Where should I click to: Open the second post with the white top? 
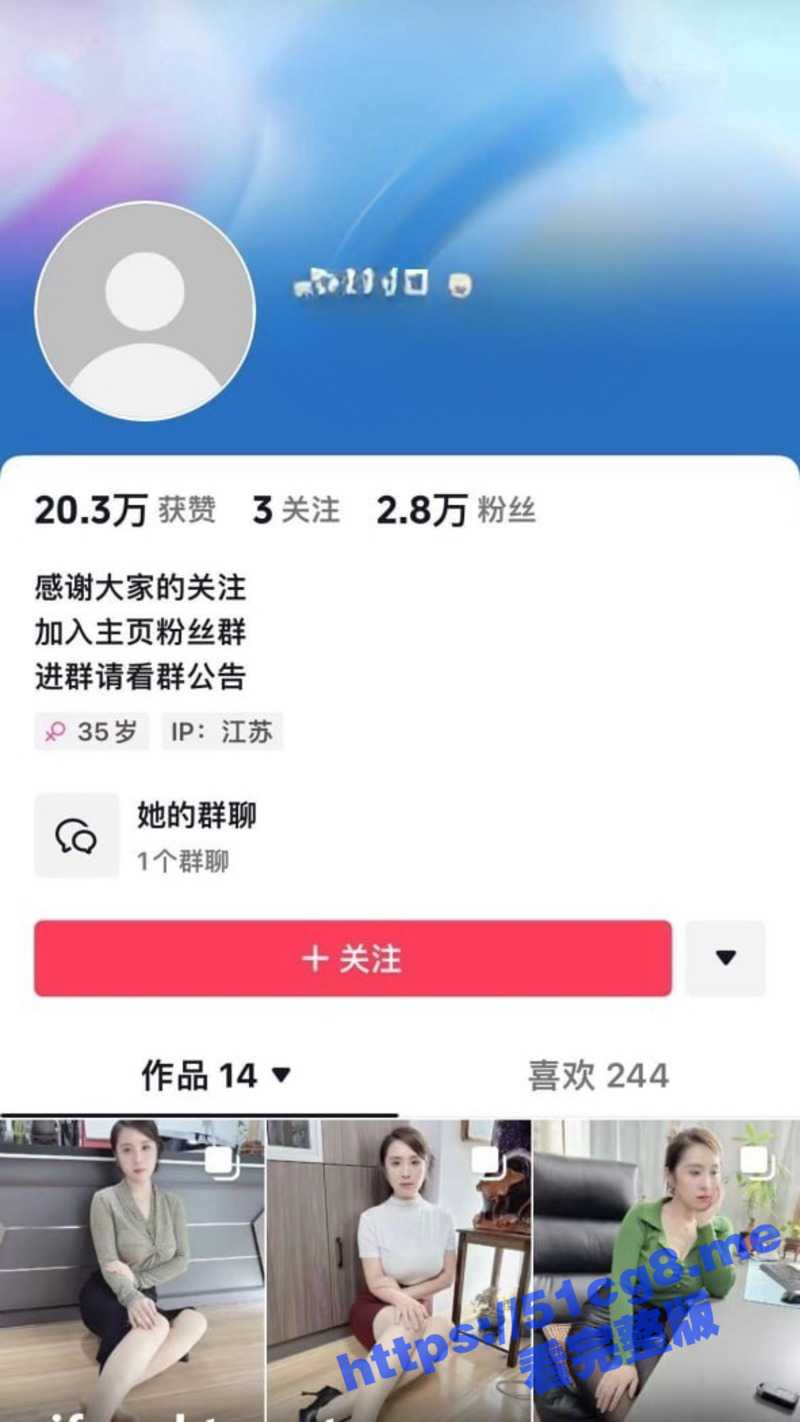pos(398,1270)
